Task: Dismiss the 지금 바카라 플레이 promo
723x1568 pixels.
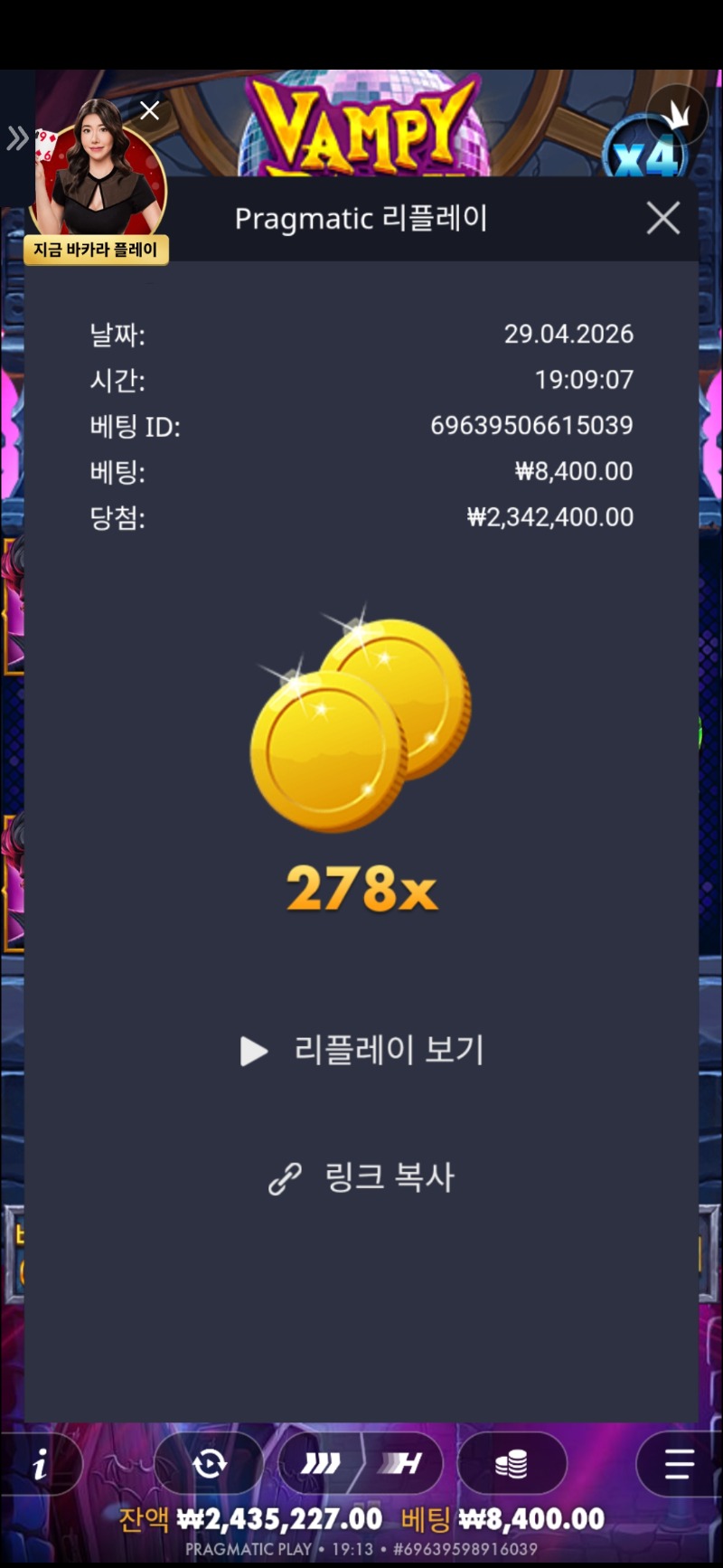Action: [150, 110]
